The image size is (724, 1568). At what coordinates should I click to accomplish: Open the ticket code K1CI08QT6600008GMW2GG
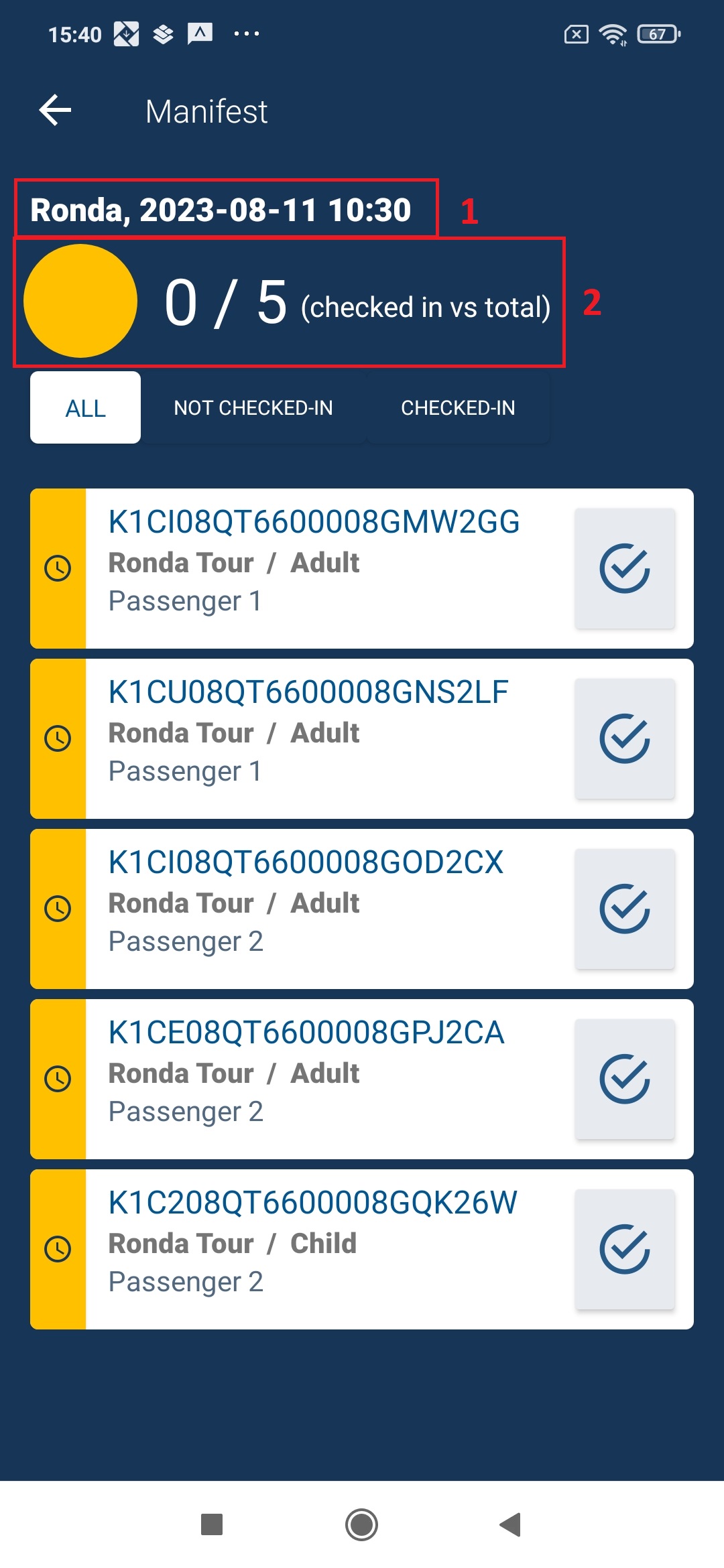pyautogui.click(x=314, y=522)
